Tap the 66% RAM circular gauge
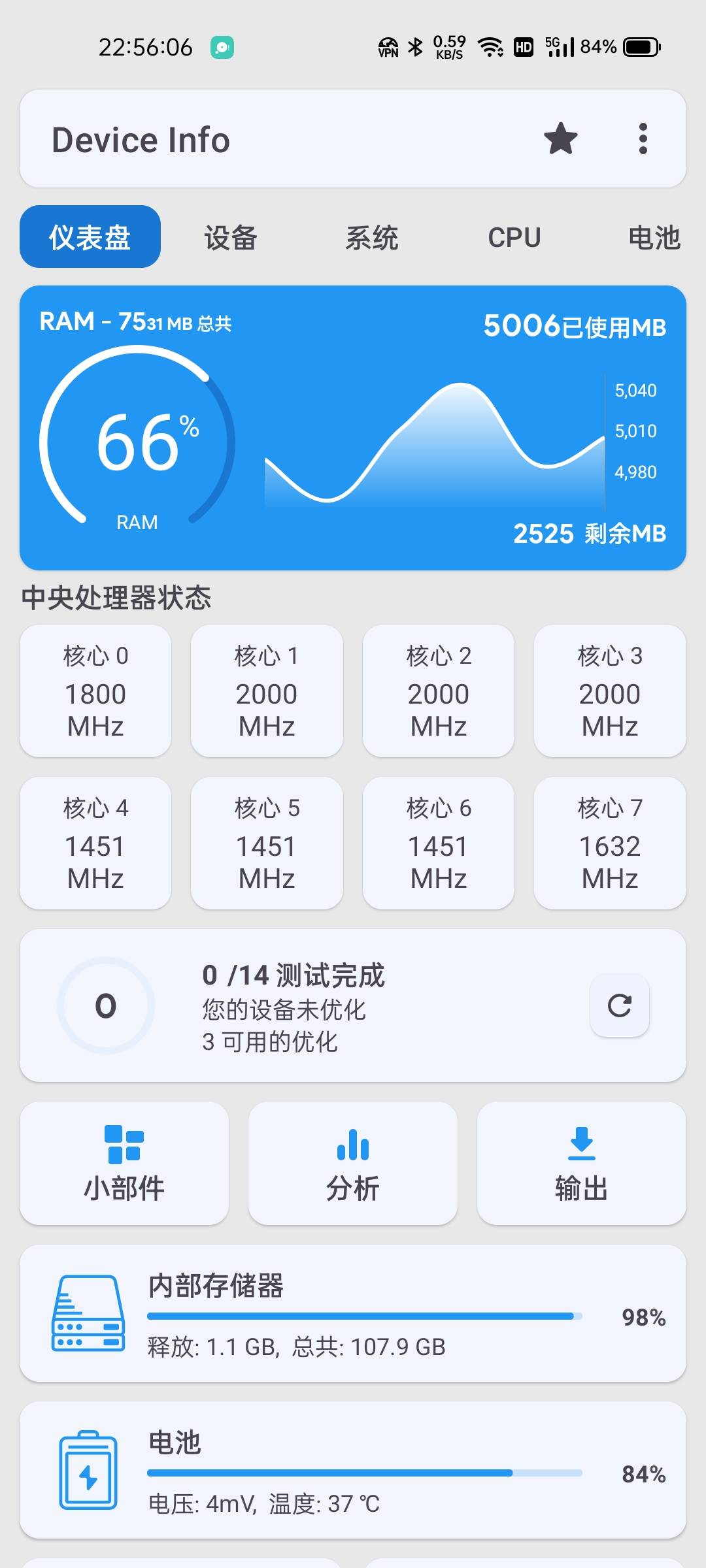The image size is (706, 1568). pos(141,436)
